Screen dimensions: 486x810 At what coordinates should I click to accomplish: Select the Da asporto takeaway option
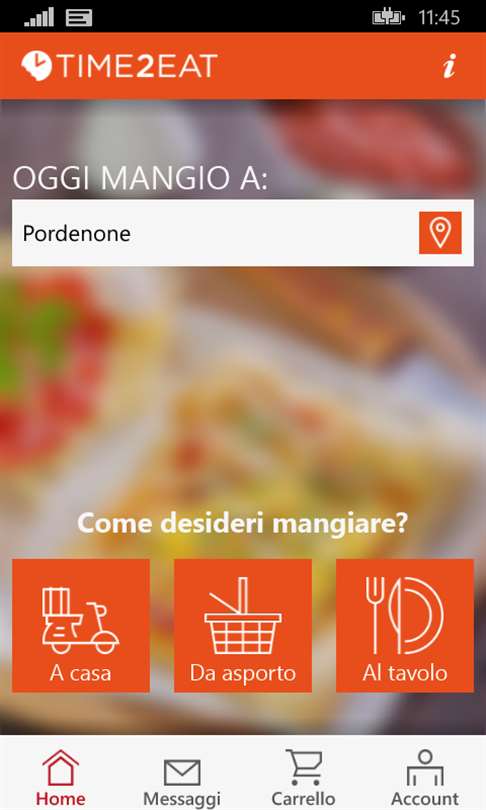click(243, 626)
